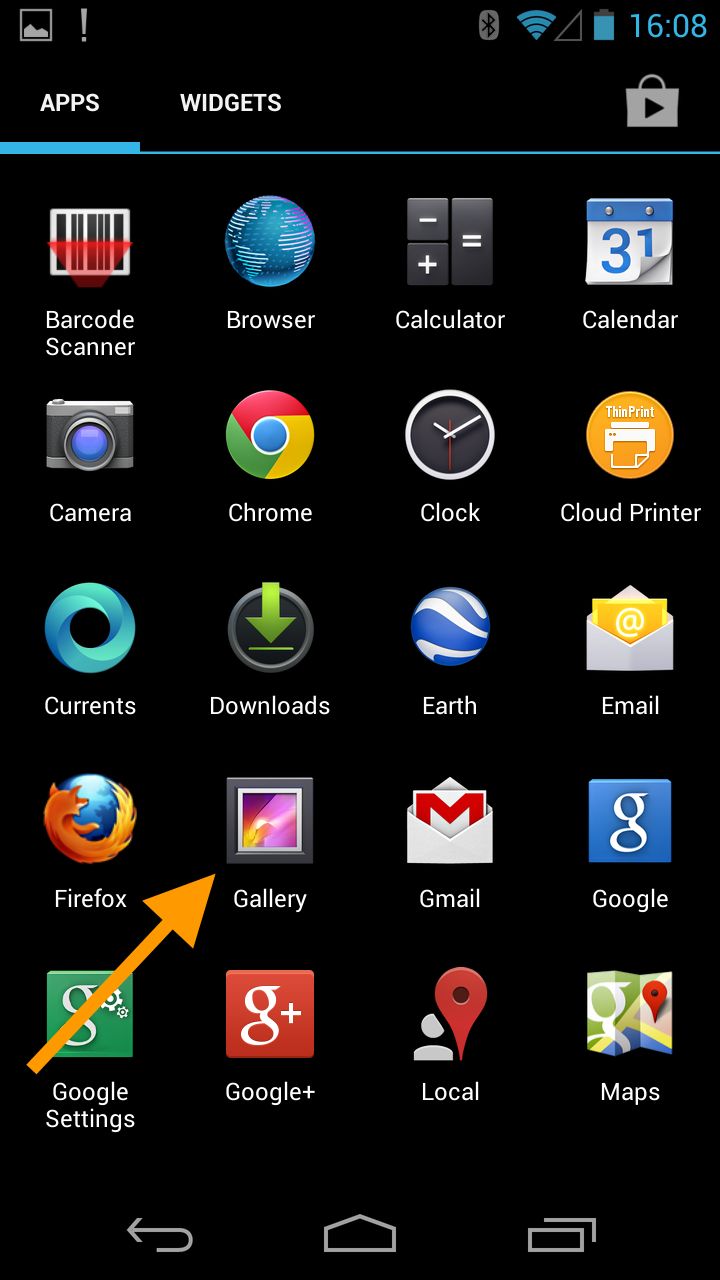This screenshot has width=720, height=1280.
Task: Launch the Calculator app
Action: pyautogui.click(x=450, y=240)
